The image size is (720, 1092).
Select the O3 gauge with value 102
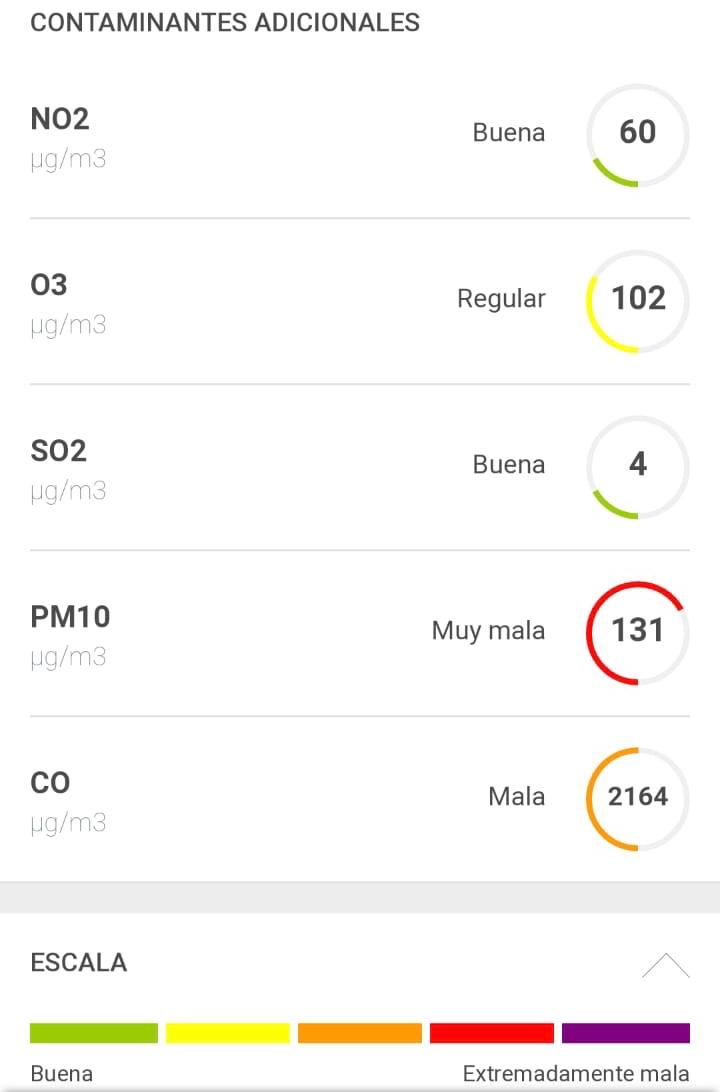coord(638,300)
